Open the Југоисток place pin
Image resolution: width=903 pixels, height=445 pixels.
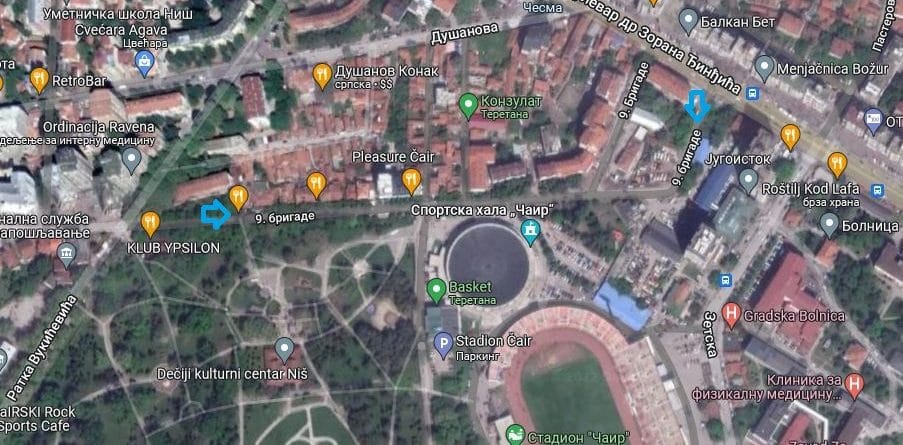click(747, 180)
